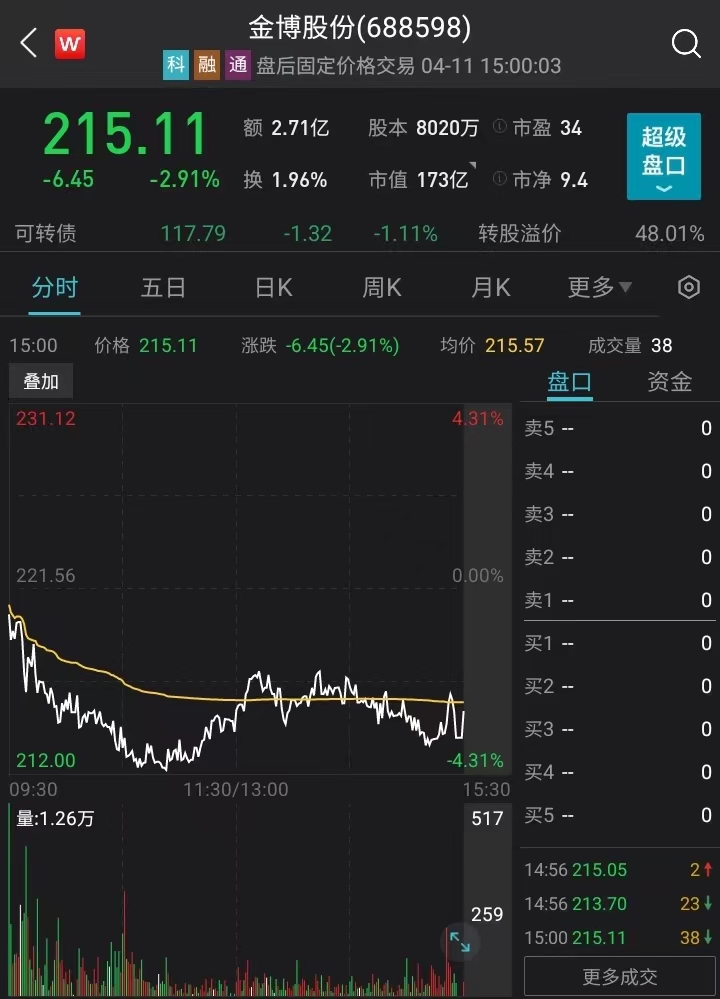The height and width of the screenshot is (999, 720).
Task: Expand the chart to full screen
Action: [459, 941]
